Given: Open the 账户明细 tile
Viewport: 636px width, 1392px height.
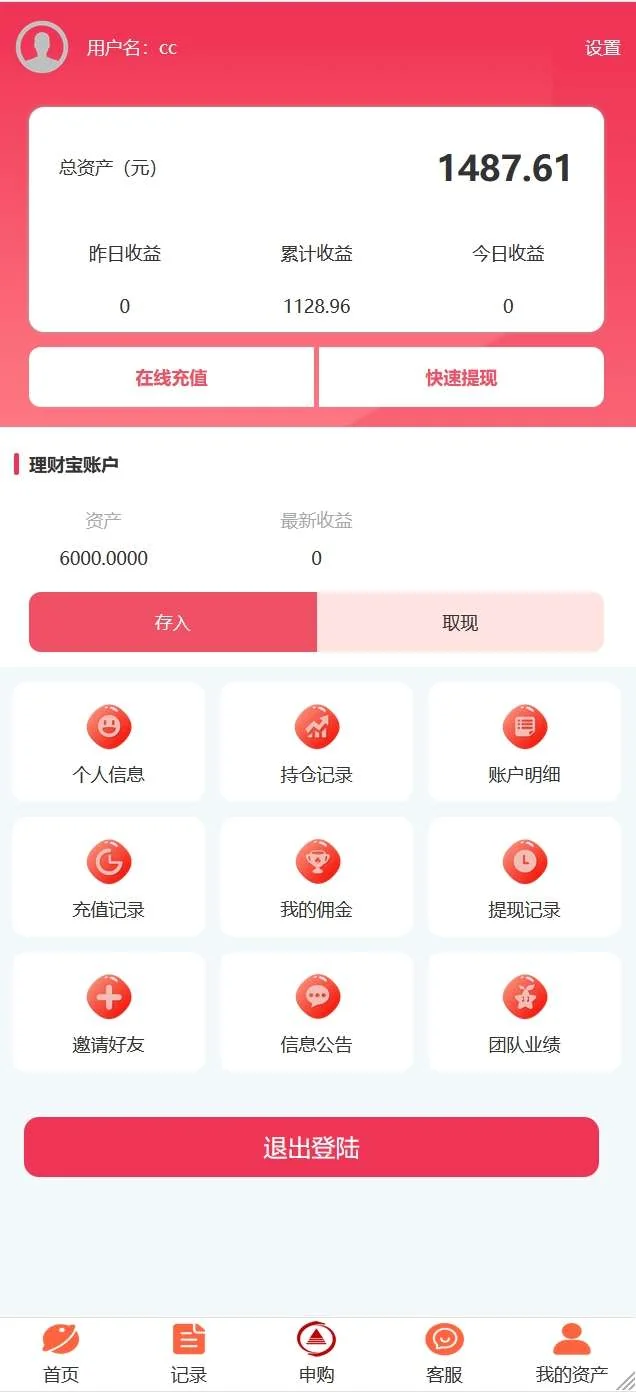Looking at the screenshot, I should (x=524, y=742).
